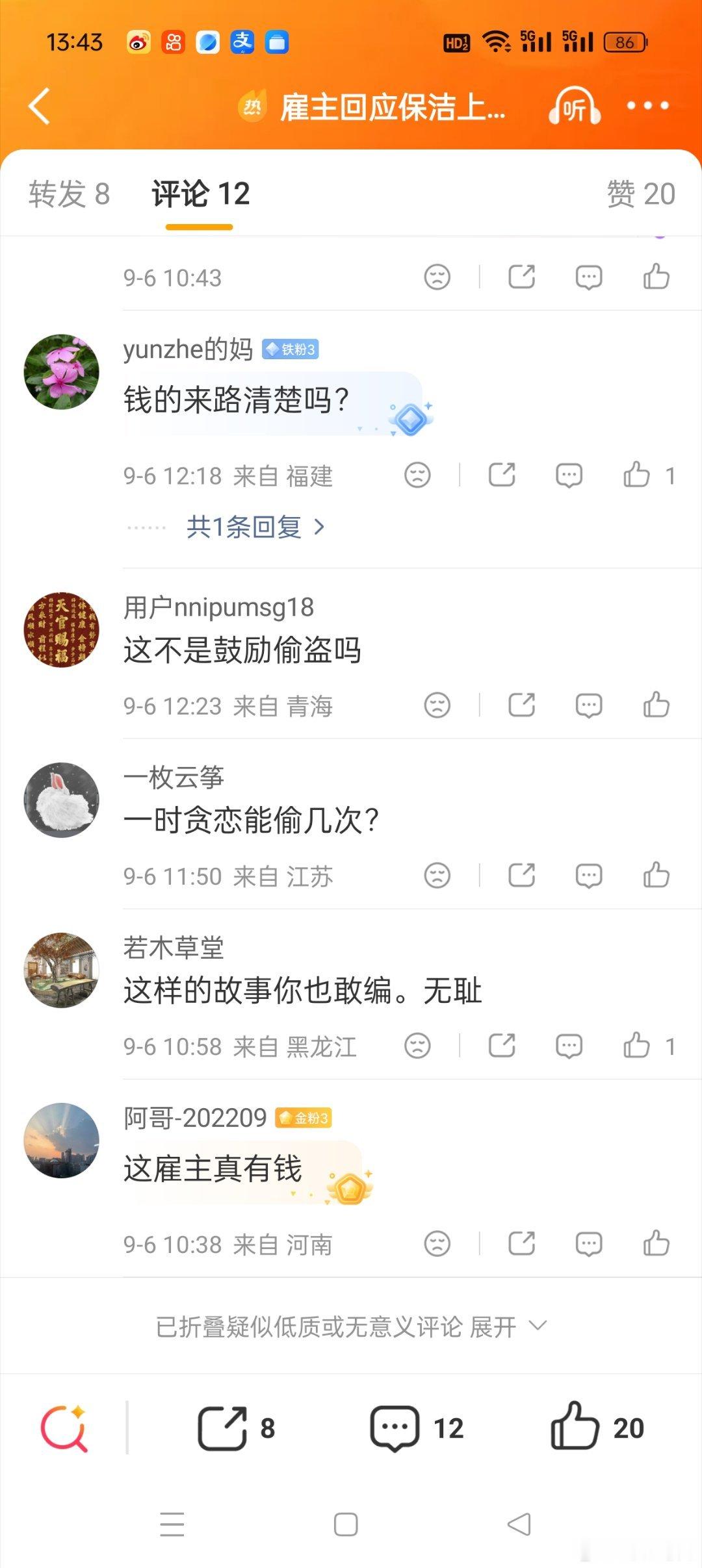Reply to 用户nnipumsg18's comment
This screenshot has height=1568, width=702.
589,705
